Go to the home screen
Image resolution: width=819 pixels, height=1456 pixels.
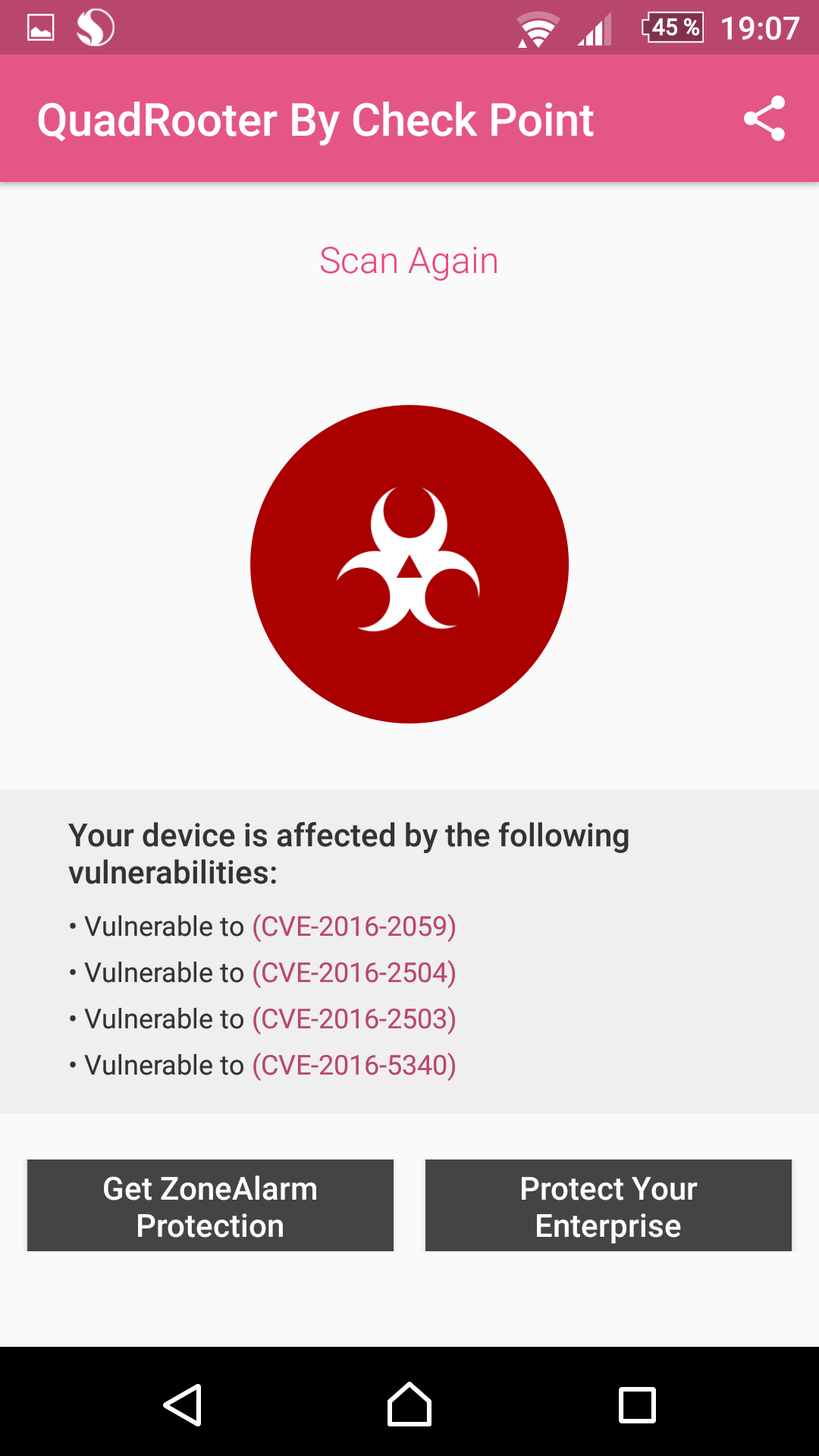409,1404
